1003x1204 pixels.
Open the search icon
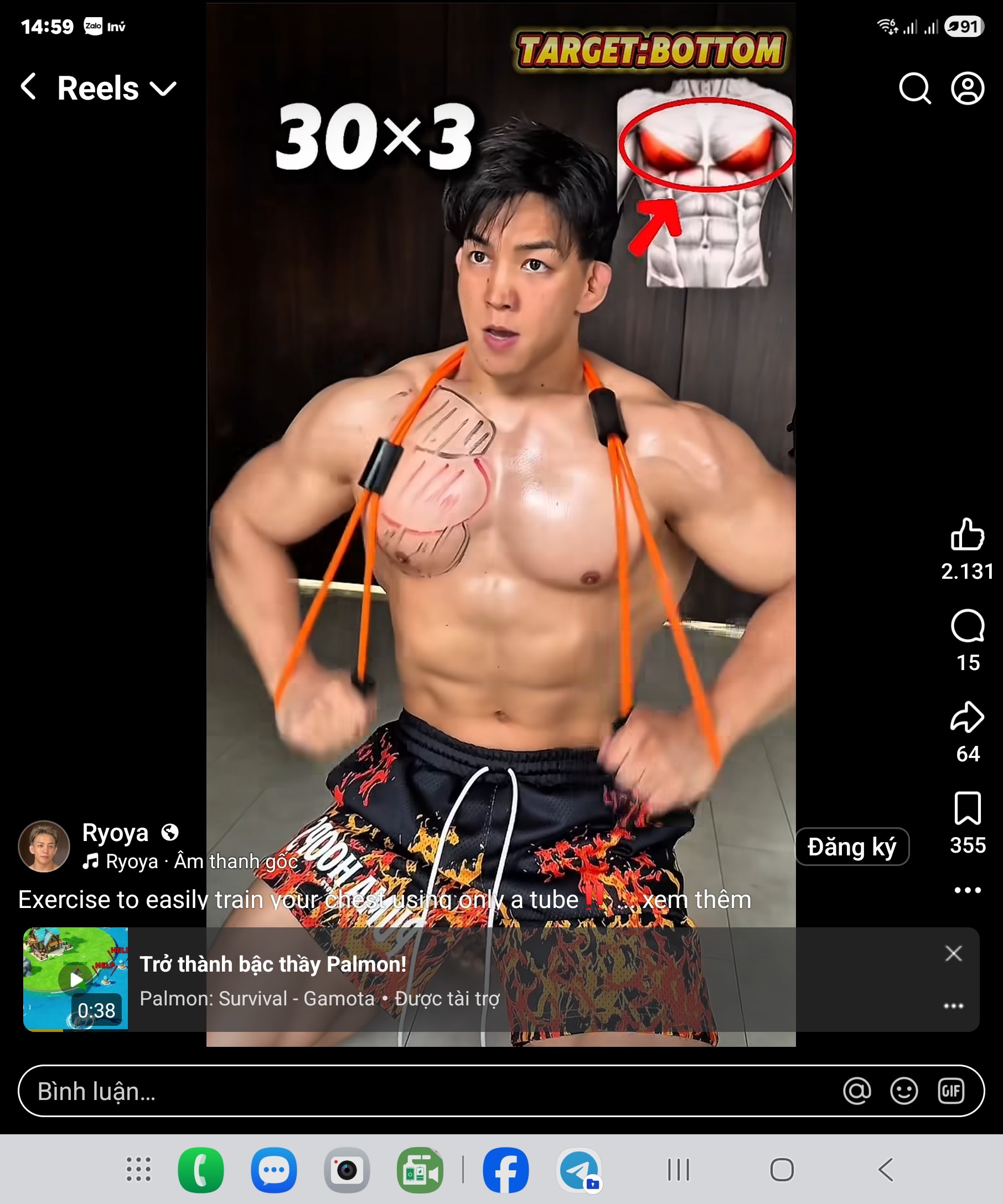point(914,89)
